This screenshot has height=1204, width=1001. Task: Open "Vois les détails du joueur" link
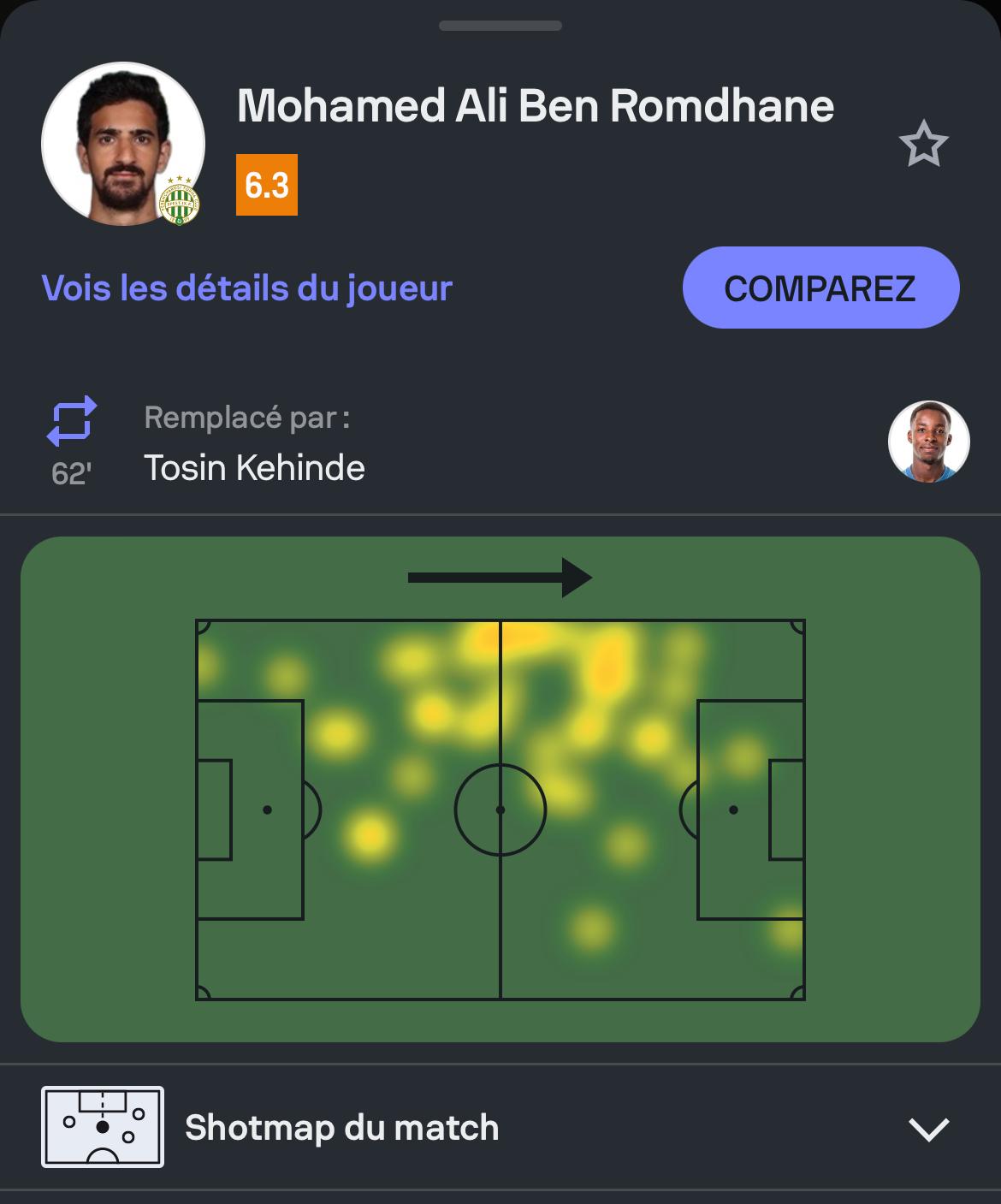(246, 288)
